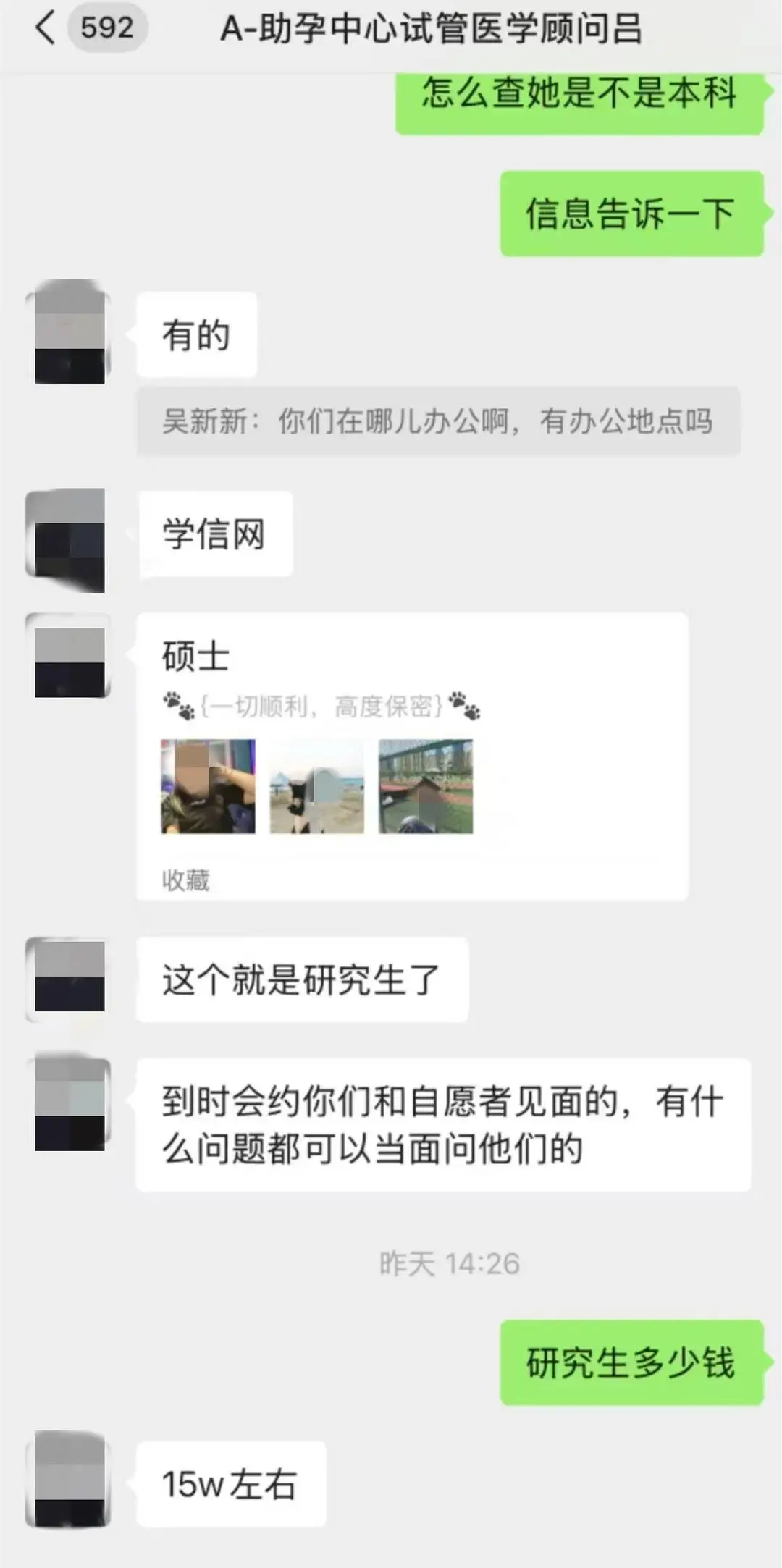The width and height of the screenshot is (782, 1568).
Task: Tap the back arrow to exit chat
Action: (46, 29)
